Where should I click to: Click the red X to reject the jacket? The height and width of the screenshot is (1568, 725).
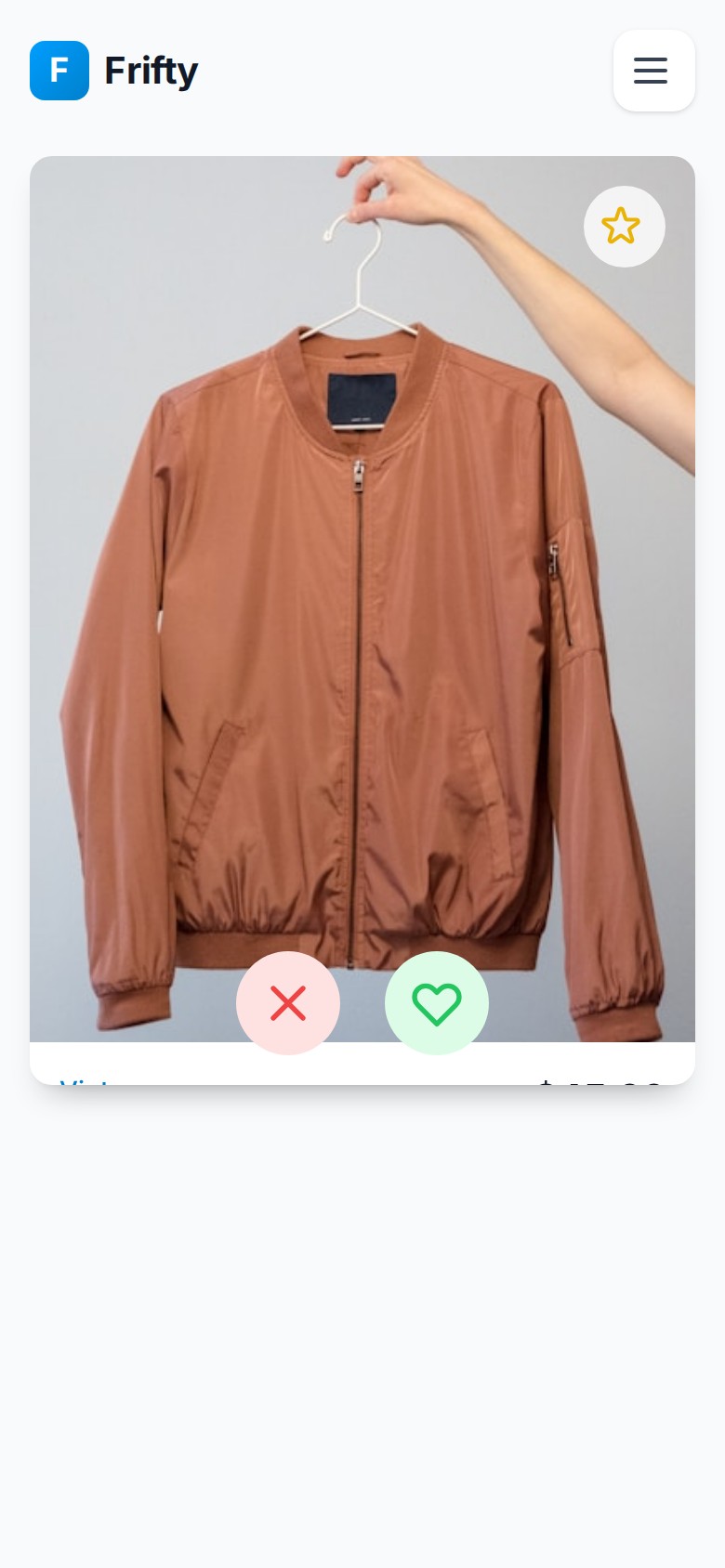click(288, 1003)
